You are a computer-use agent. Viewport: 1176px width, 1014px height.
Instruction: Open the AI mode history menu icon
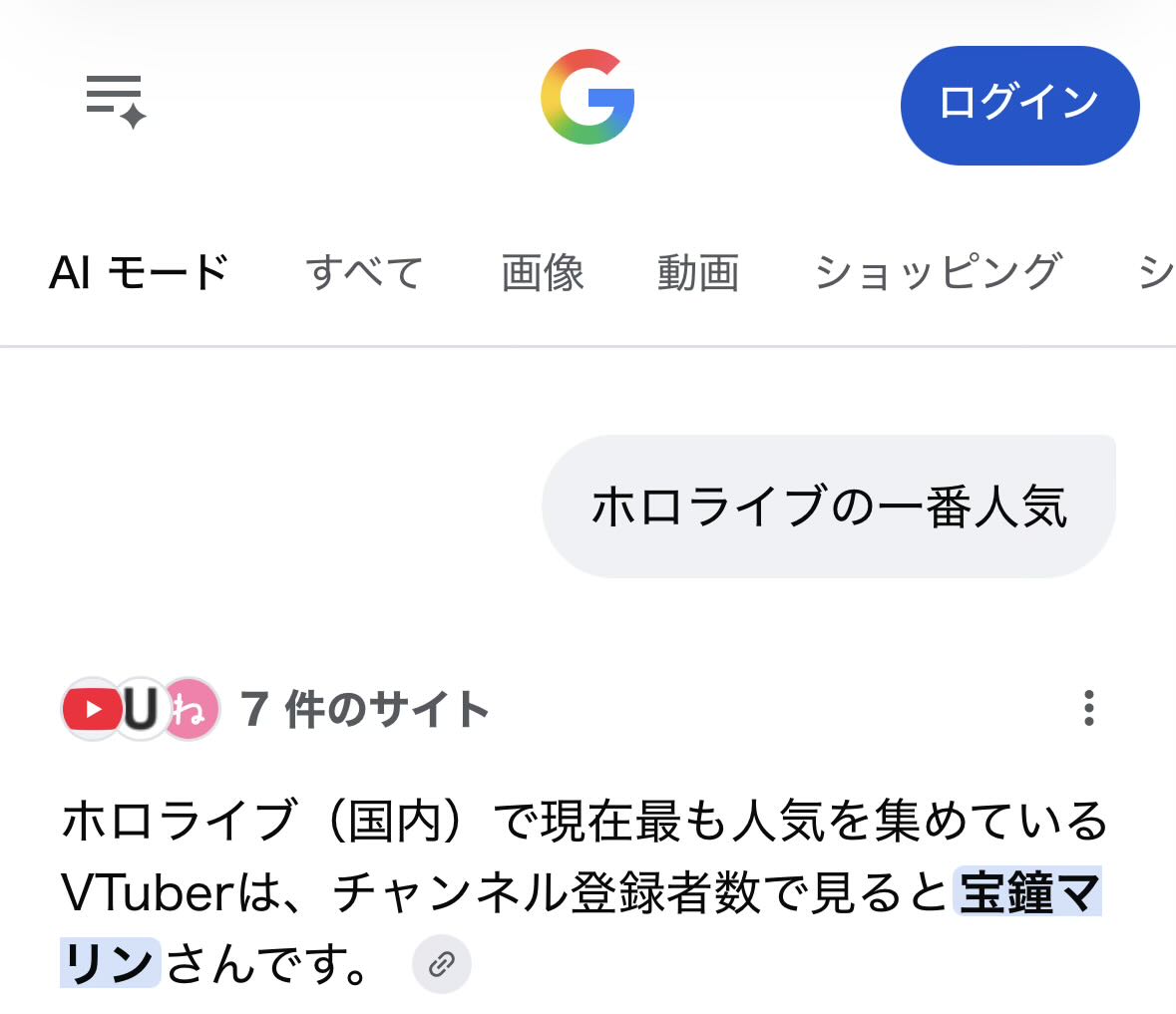117,102
